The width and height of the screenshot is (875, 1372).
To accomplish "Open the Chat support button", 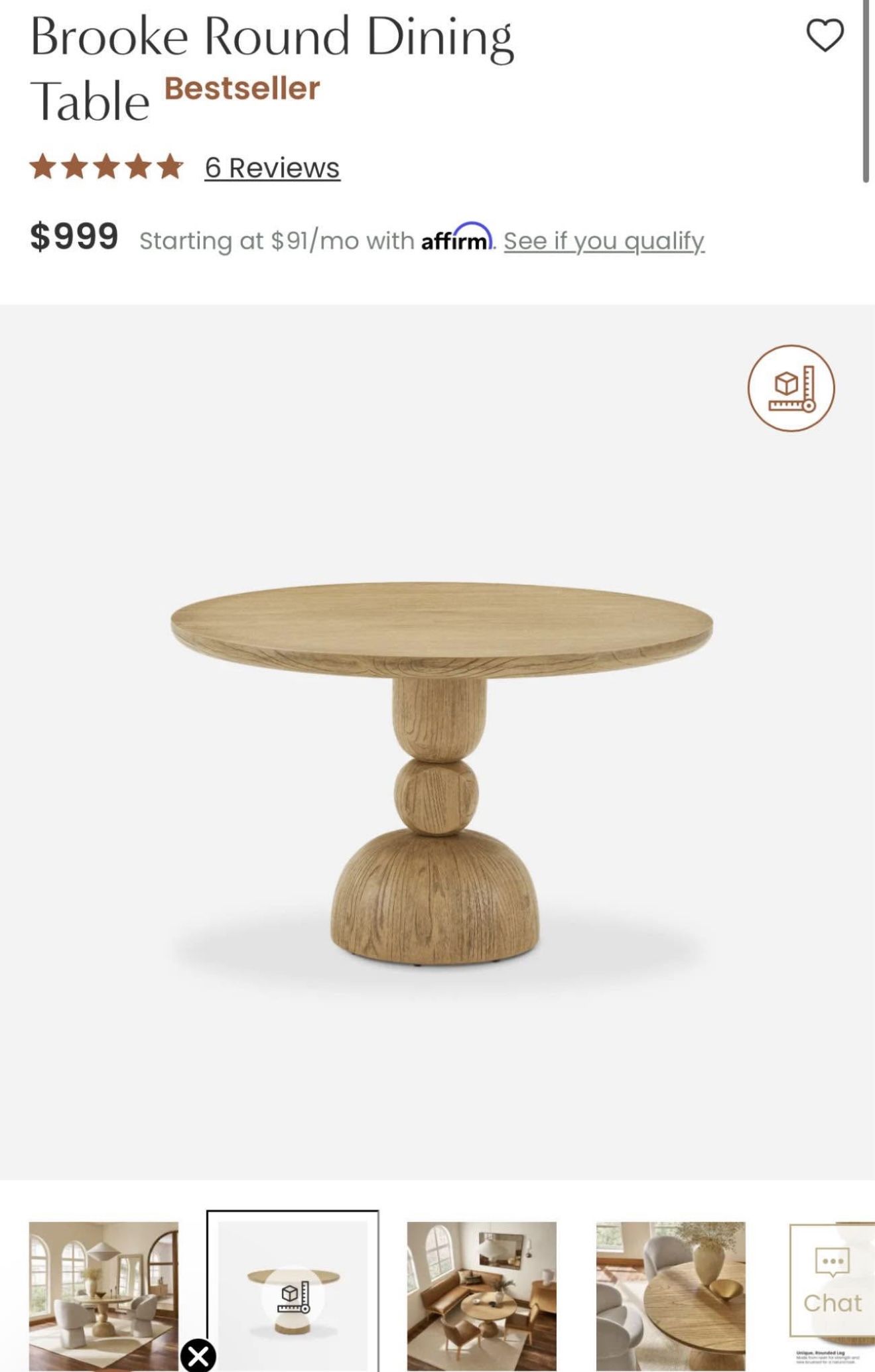I will point(832,1280).
